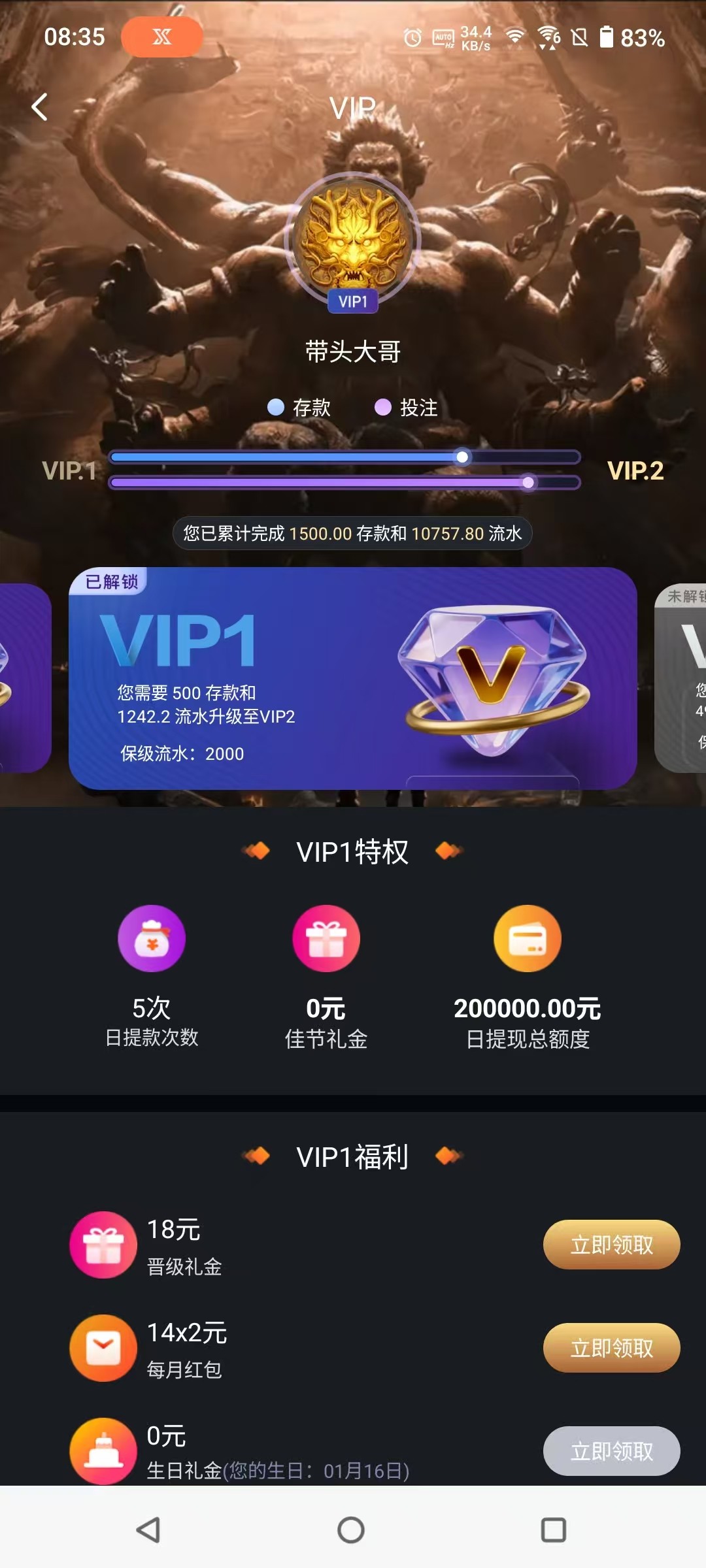Go back using the top-left arrow
This screenshot has height=1568, width=706.
tap(40, 107)
